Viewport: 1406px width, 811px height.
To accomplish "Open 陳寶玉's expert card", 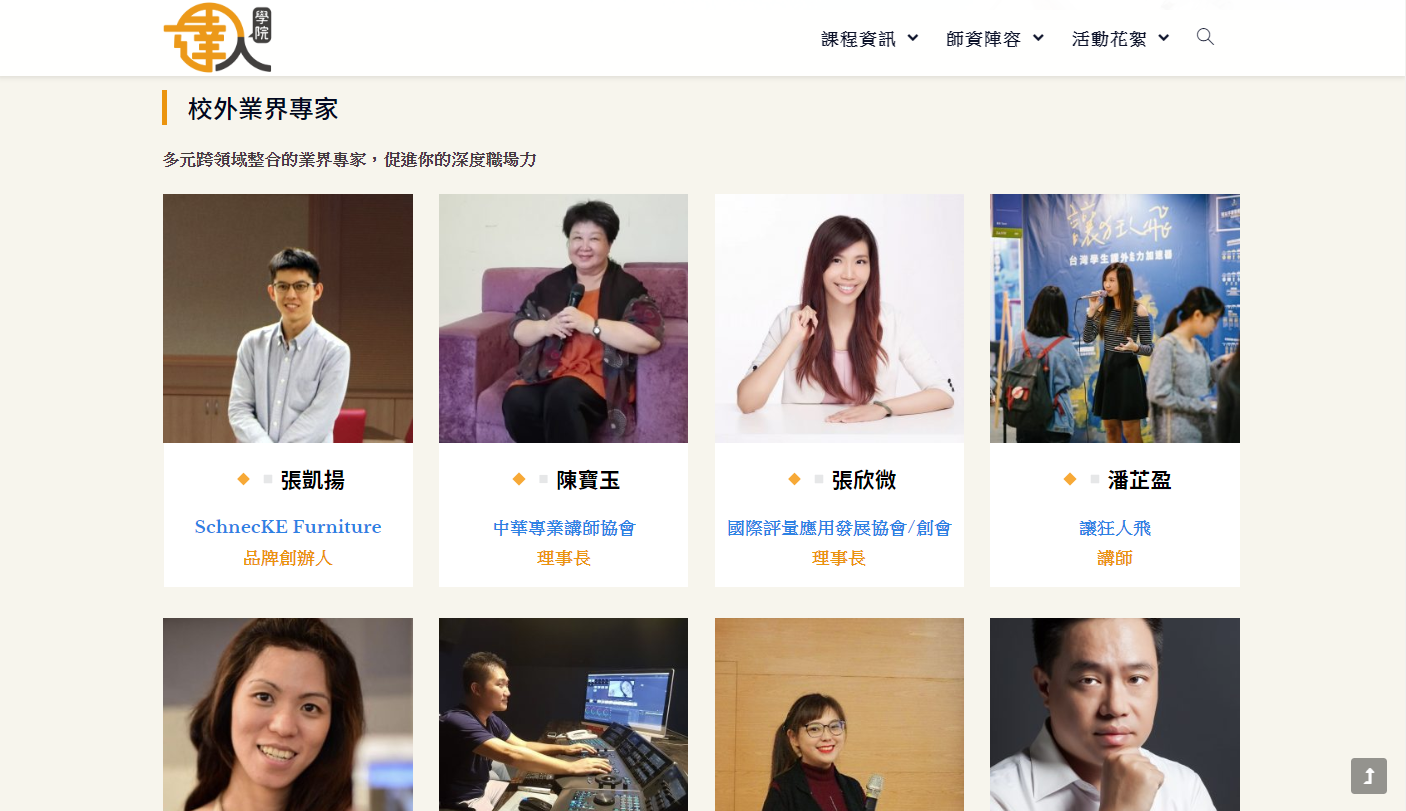I will [563, 319].
